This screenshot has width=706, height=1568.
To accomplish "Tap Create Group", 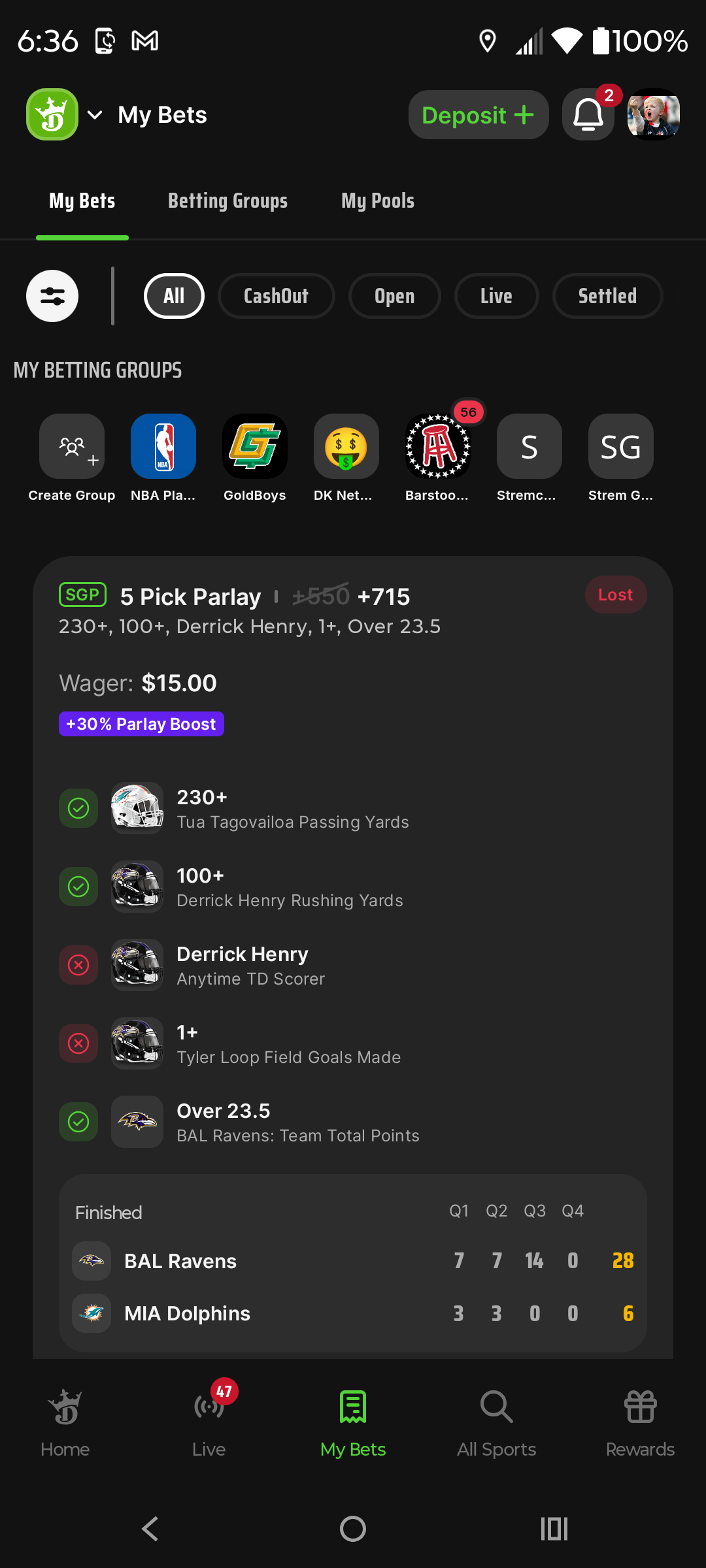I will click(72, 457).
